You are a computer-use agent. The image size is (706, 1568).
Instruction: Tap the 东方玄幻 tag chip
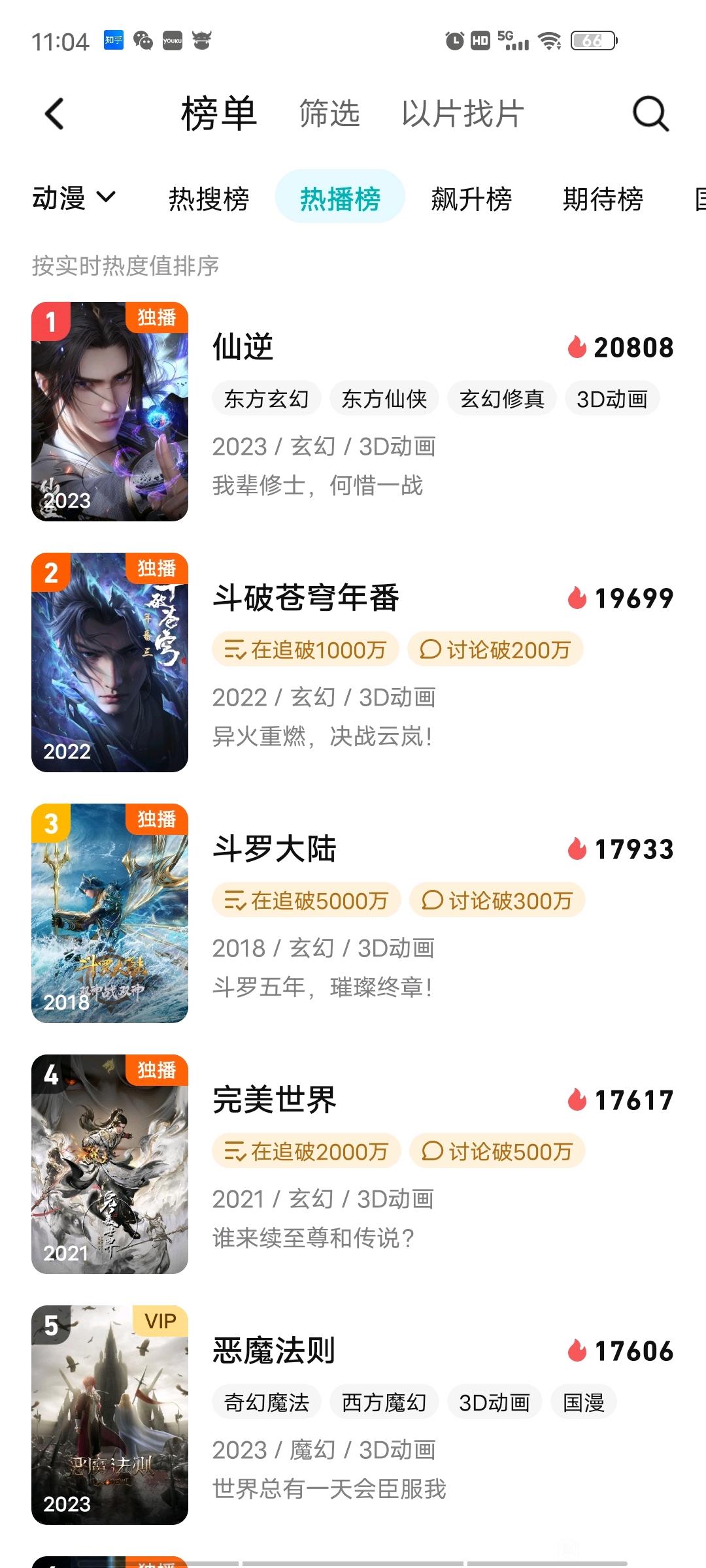(x=267, y=399)
